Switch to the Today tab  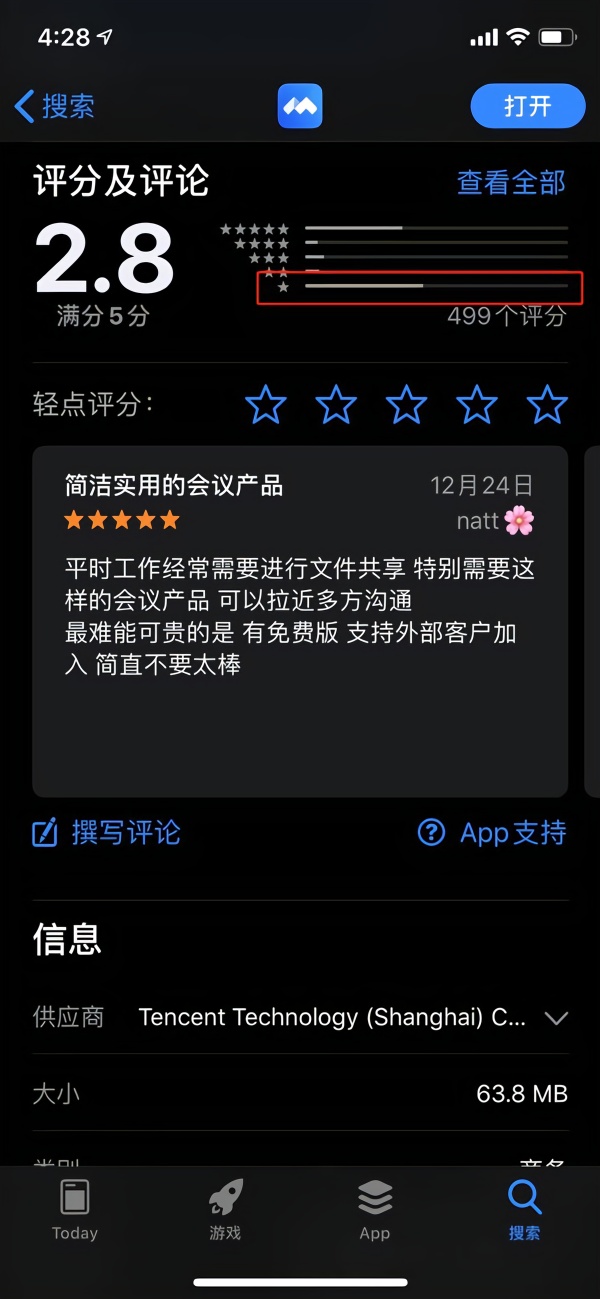click(x=75, y=1210)
